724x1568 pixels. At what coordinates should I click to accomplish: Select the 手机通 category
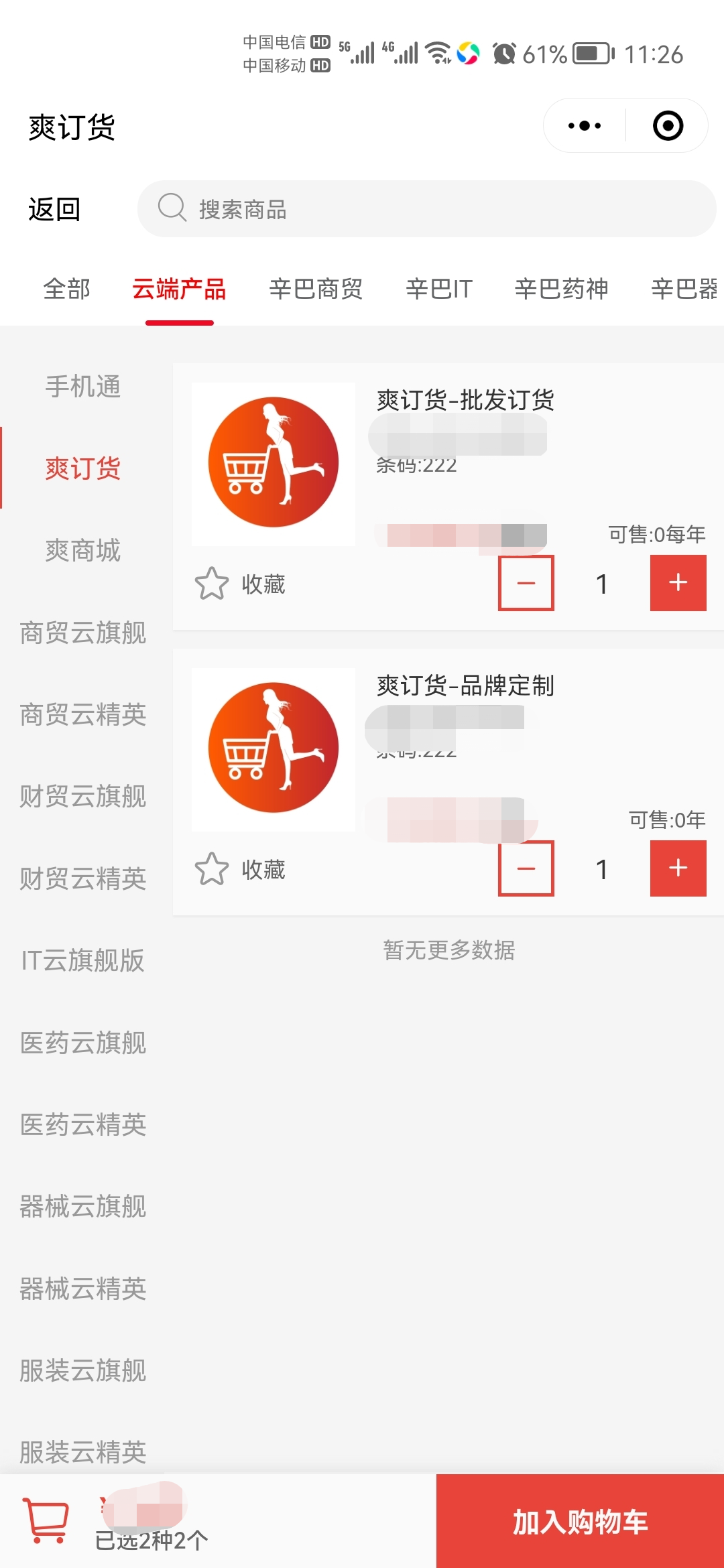83,387
